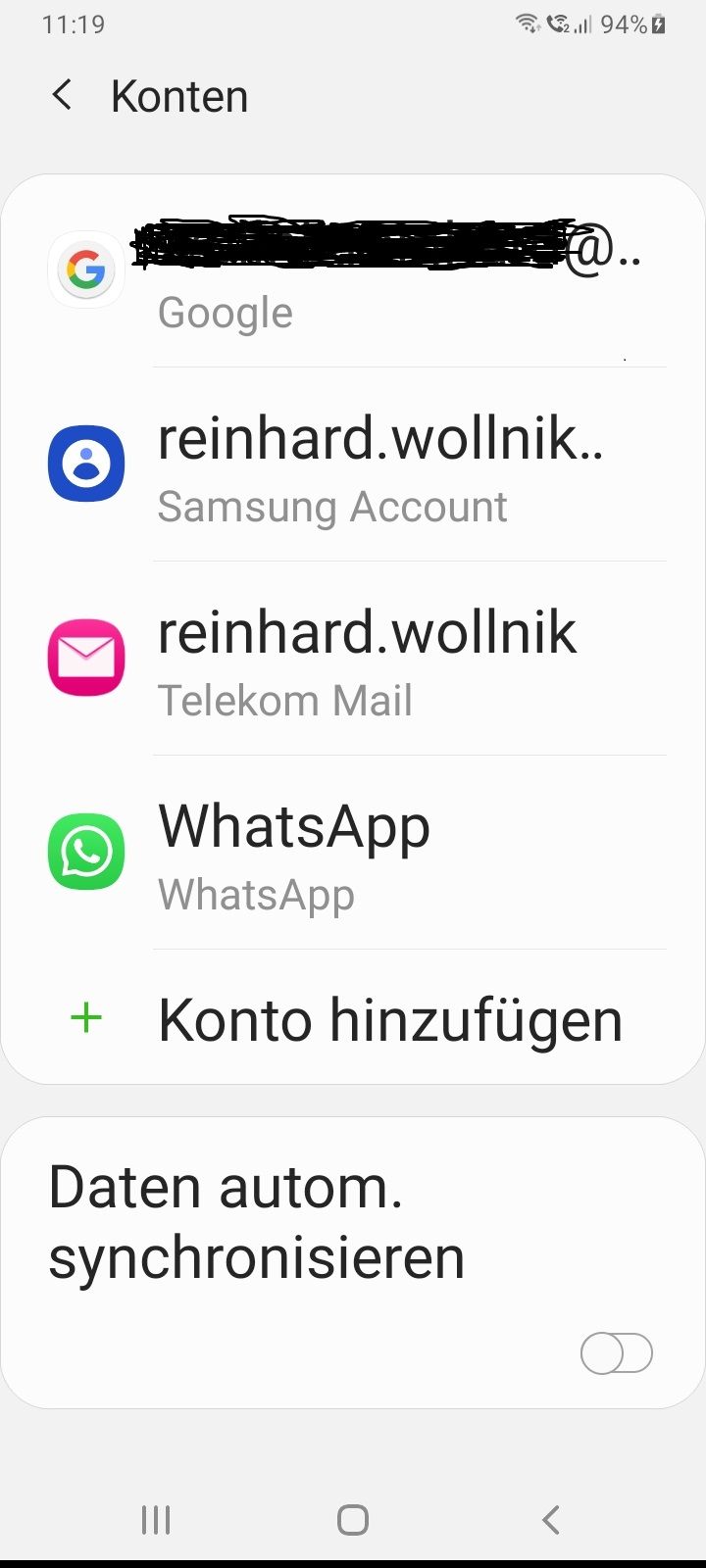Go to the home screen
Viewport: 706px width, 1568px height.
353,1520
